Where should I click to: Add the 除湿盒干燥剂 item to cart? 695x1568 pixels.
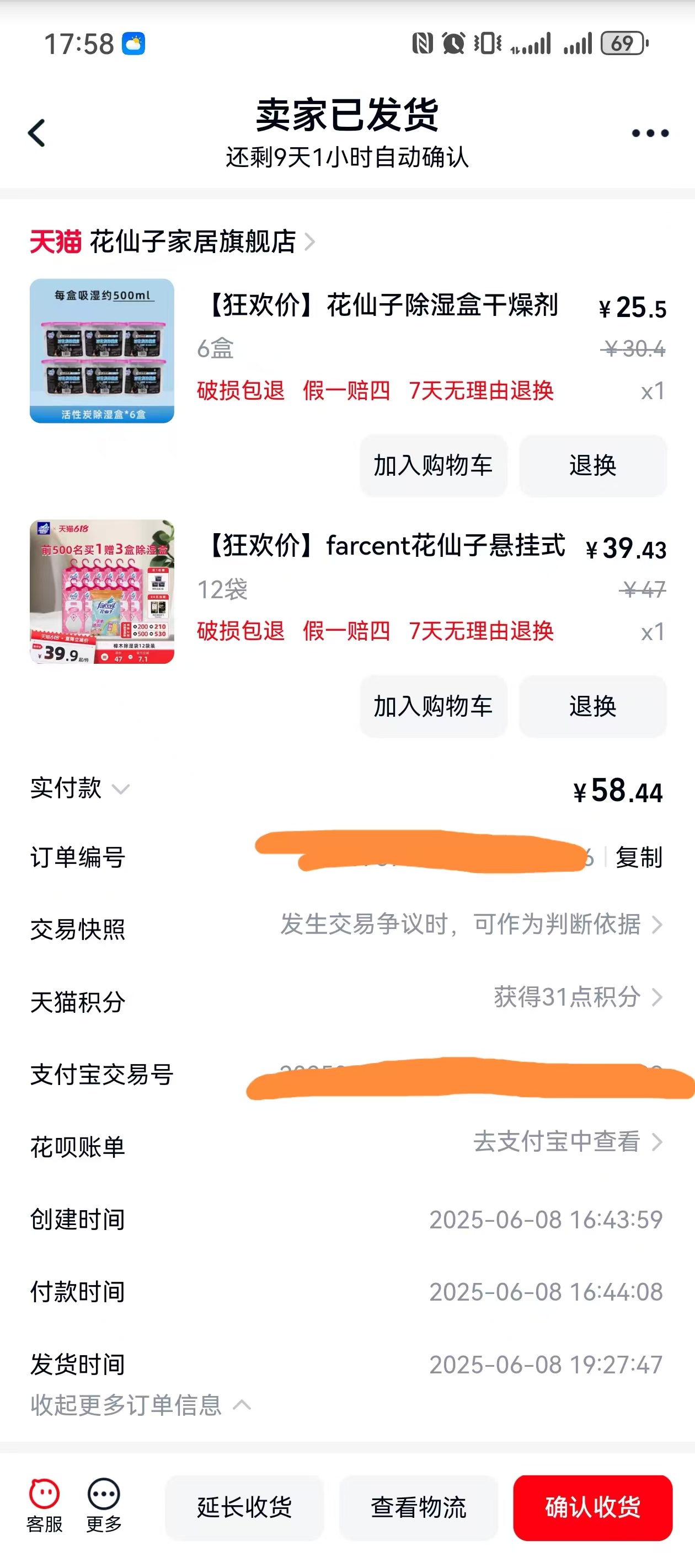pos(433,466)
